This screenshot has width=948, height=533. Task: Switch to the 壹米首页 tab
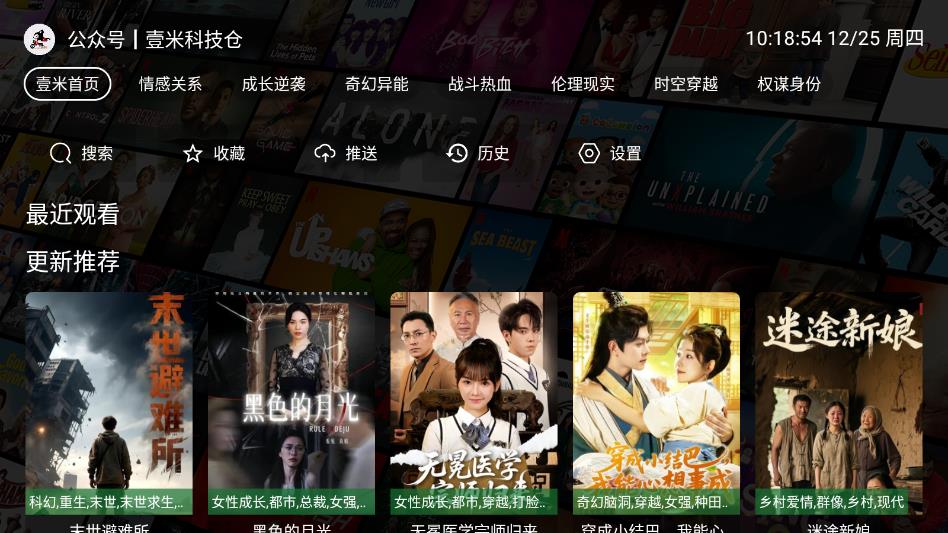[68, 84]
